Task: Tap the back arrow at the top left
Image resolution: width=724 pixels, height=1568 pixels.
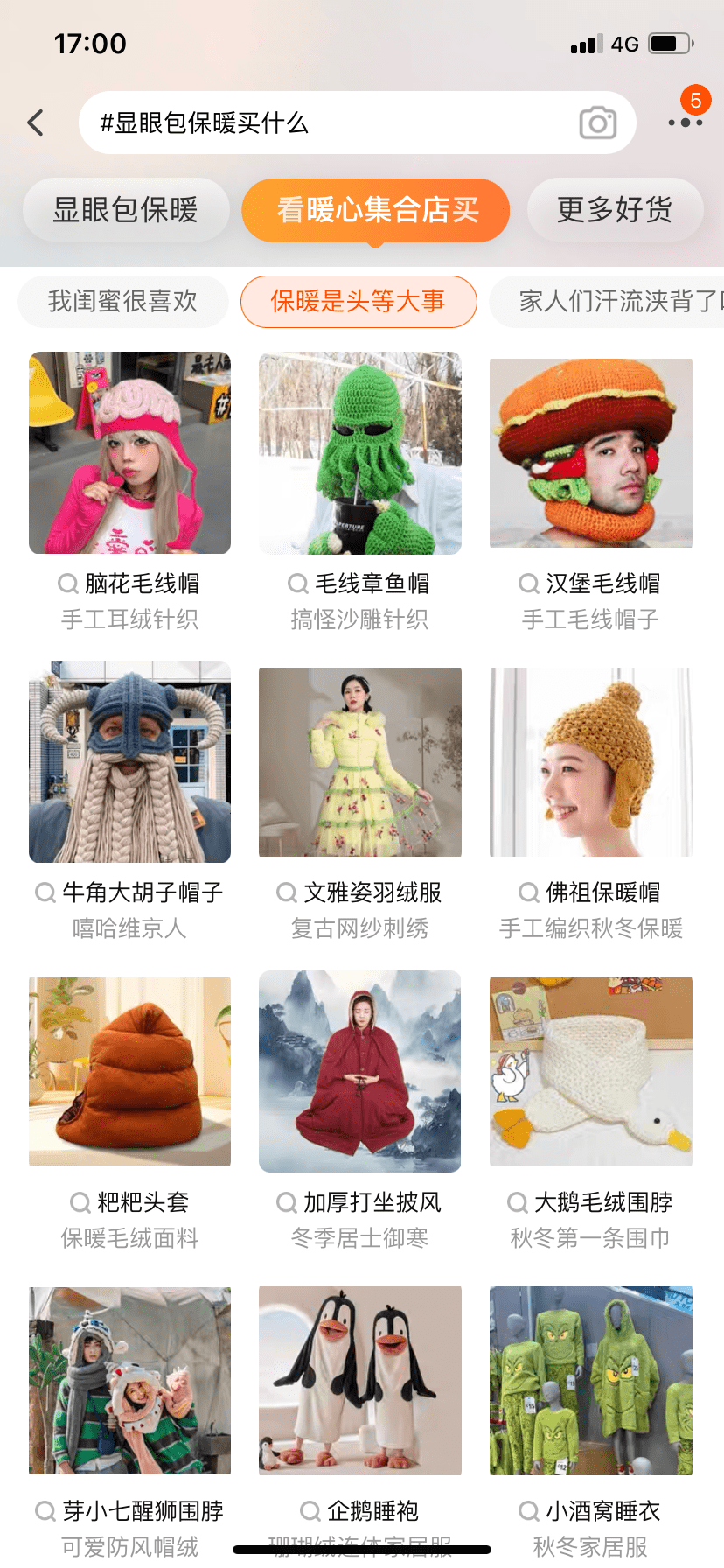Action: 35,122
